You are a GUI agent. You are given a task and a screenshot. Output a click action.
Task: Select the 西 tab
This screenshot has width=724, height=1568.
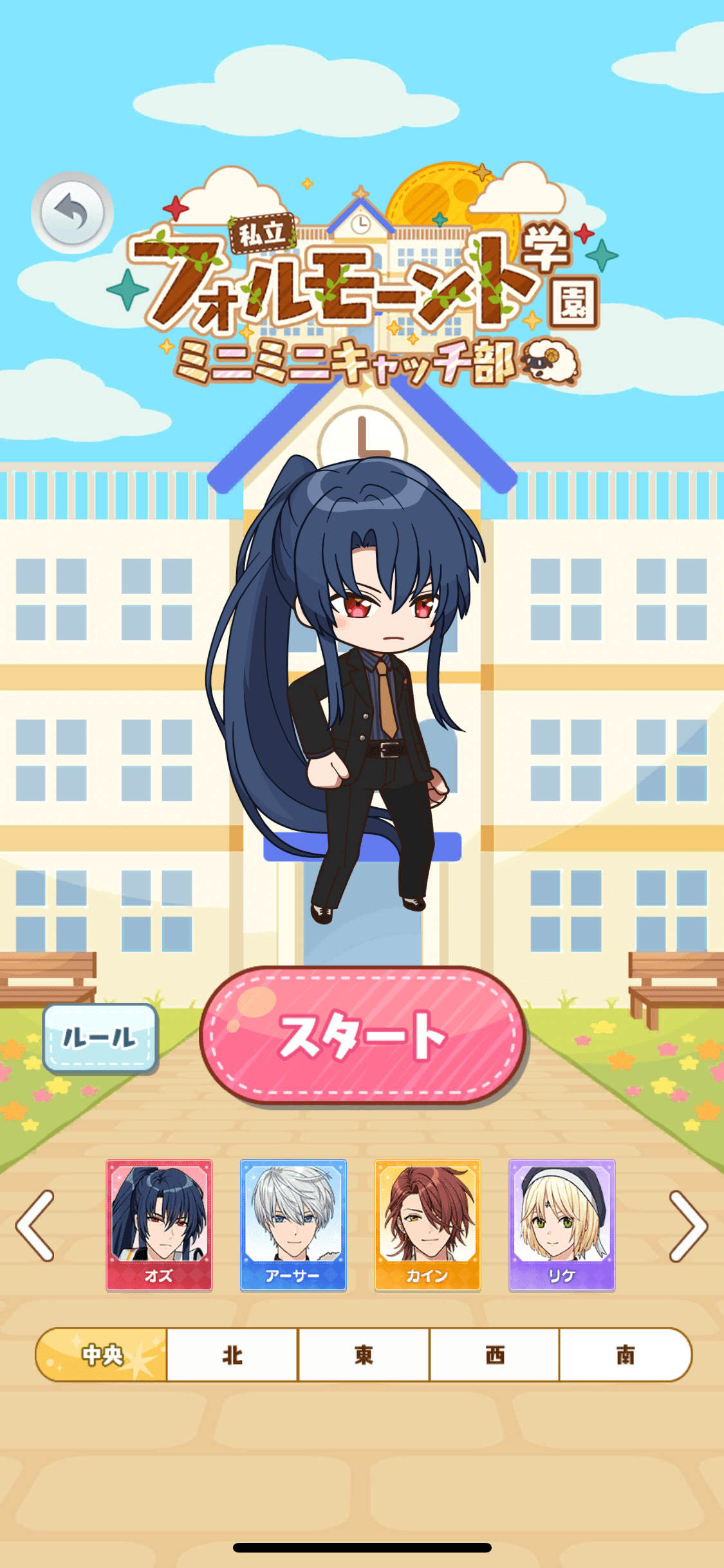tap(494, 1355)
